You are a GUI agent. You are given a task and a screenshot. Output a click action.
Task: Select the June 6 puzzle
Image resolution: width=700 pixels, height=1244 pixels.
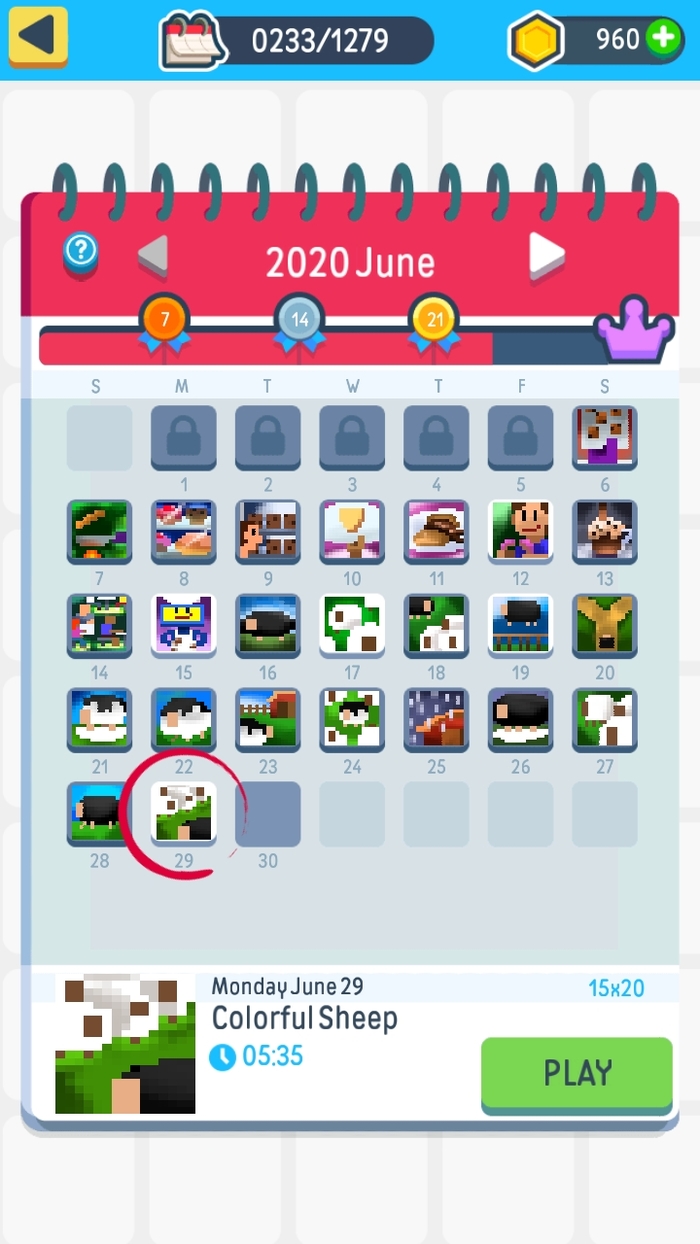(x=604, y=437)
